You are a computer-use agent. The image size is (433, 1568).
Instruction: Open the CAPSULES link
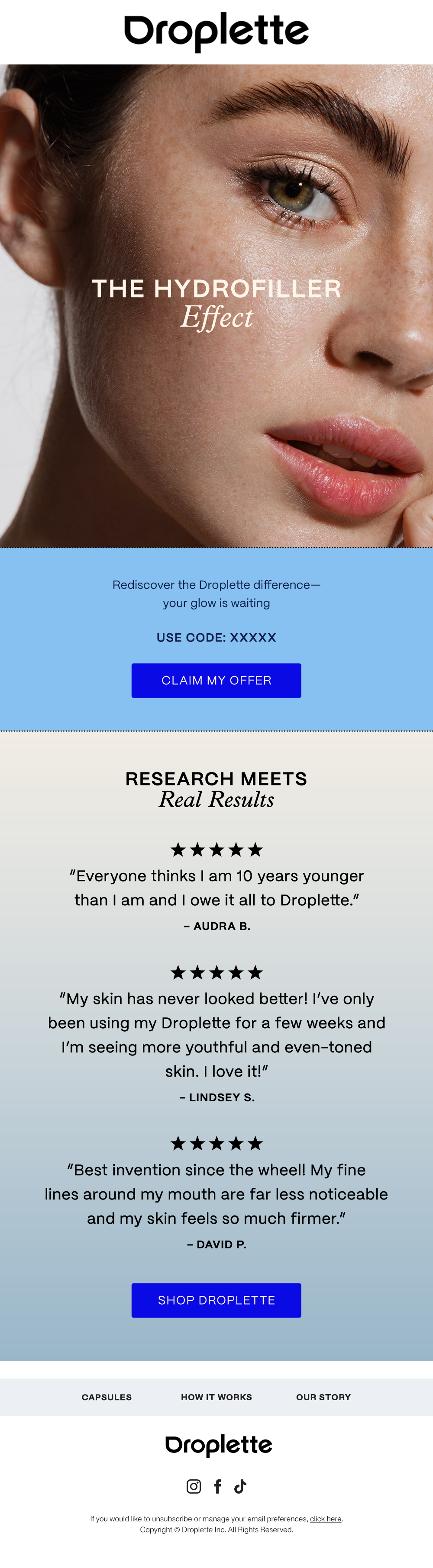[x=107, y=1397]
